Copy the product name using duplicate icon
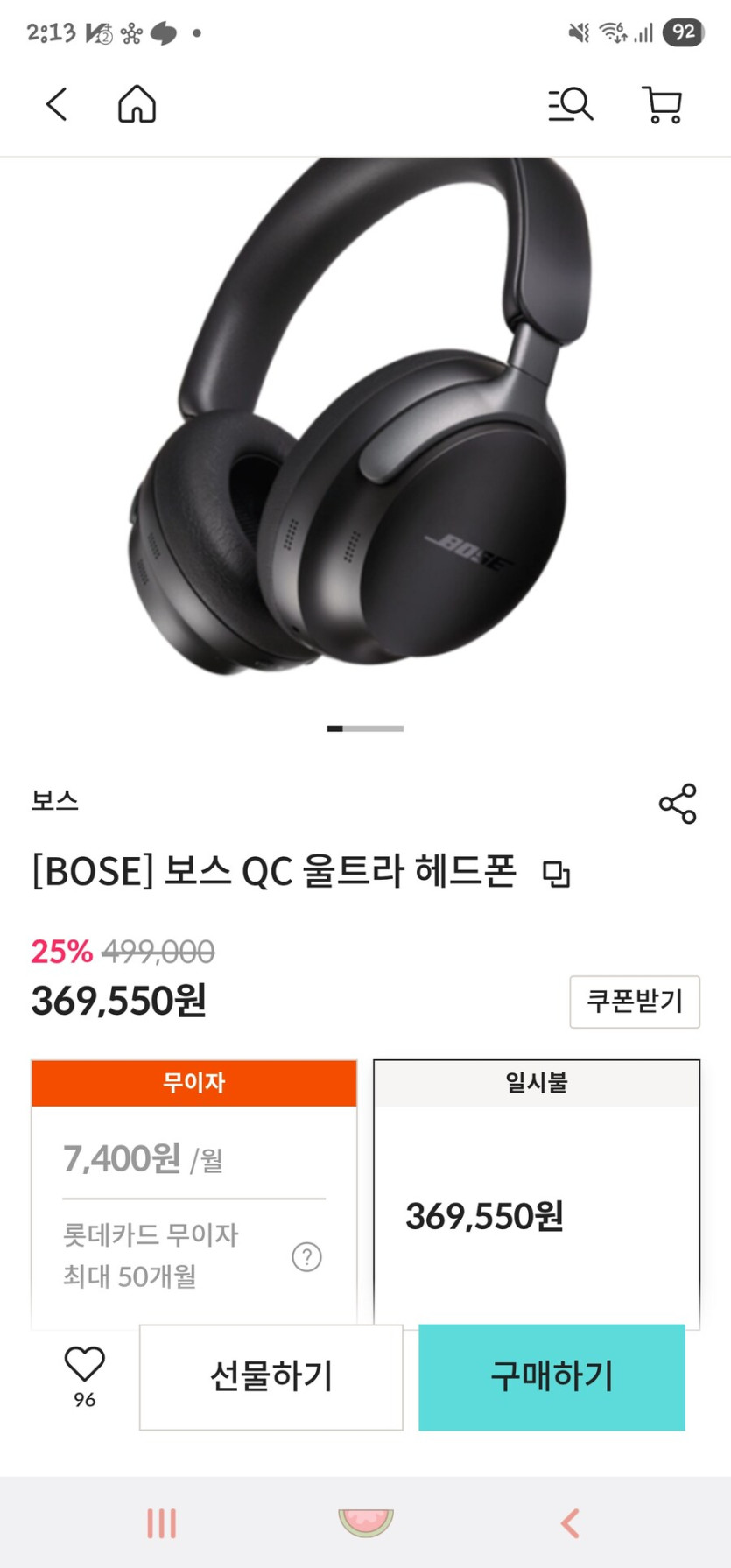731x1568 pixels. (x=559, y=874)
